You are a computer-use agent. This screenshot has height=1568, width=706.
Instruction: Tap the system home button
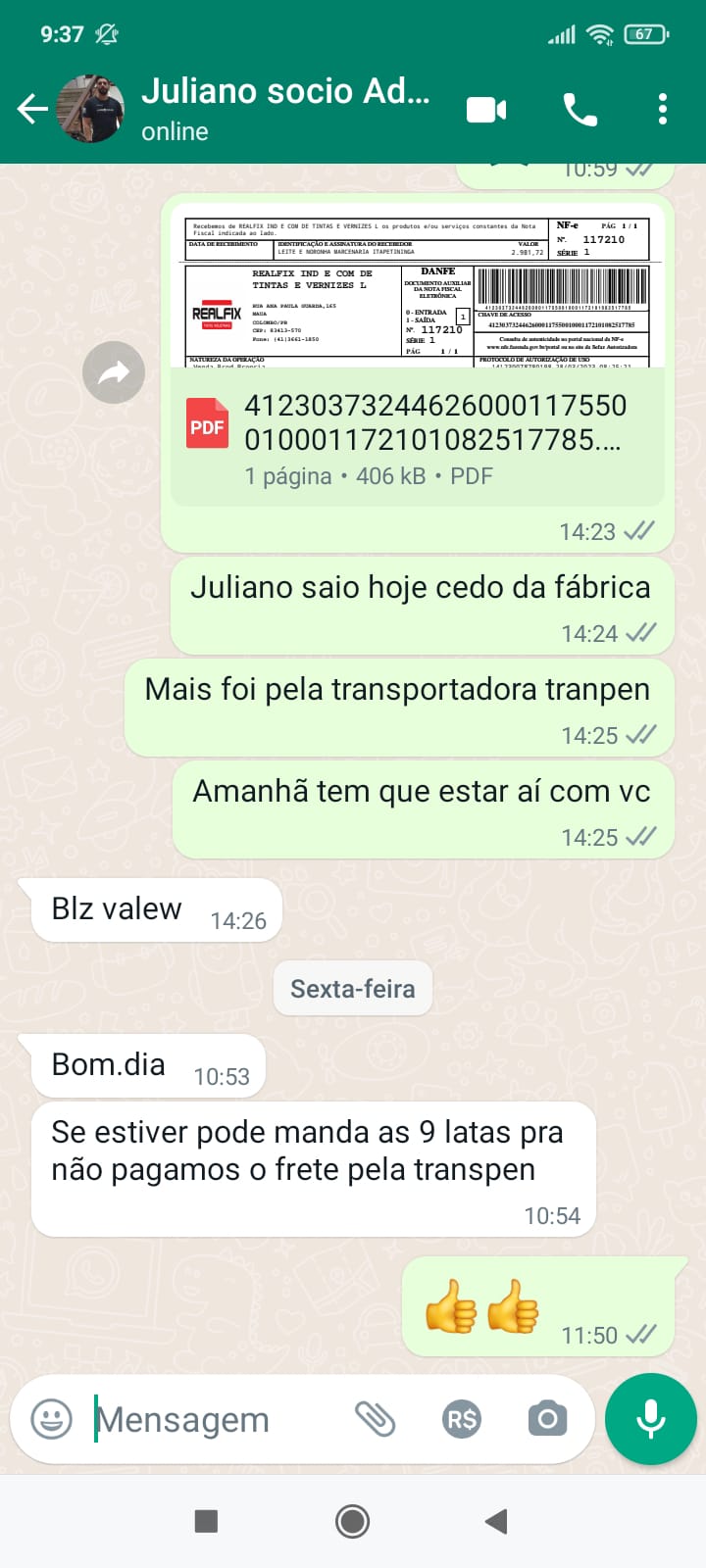353,1521
